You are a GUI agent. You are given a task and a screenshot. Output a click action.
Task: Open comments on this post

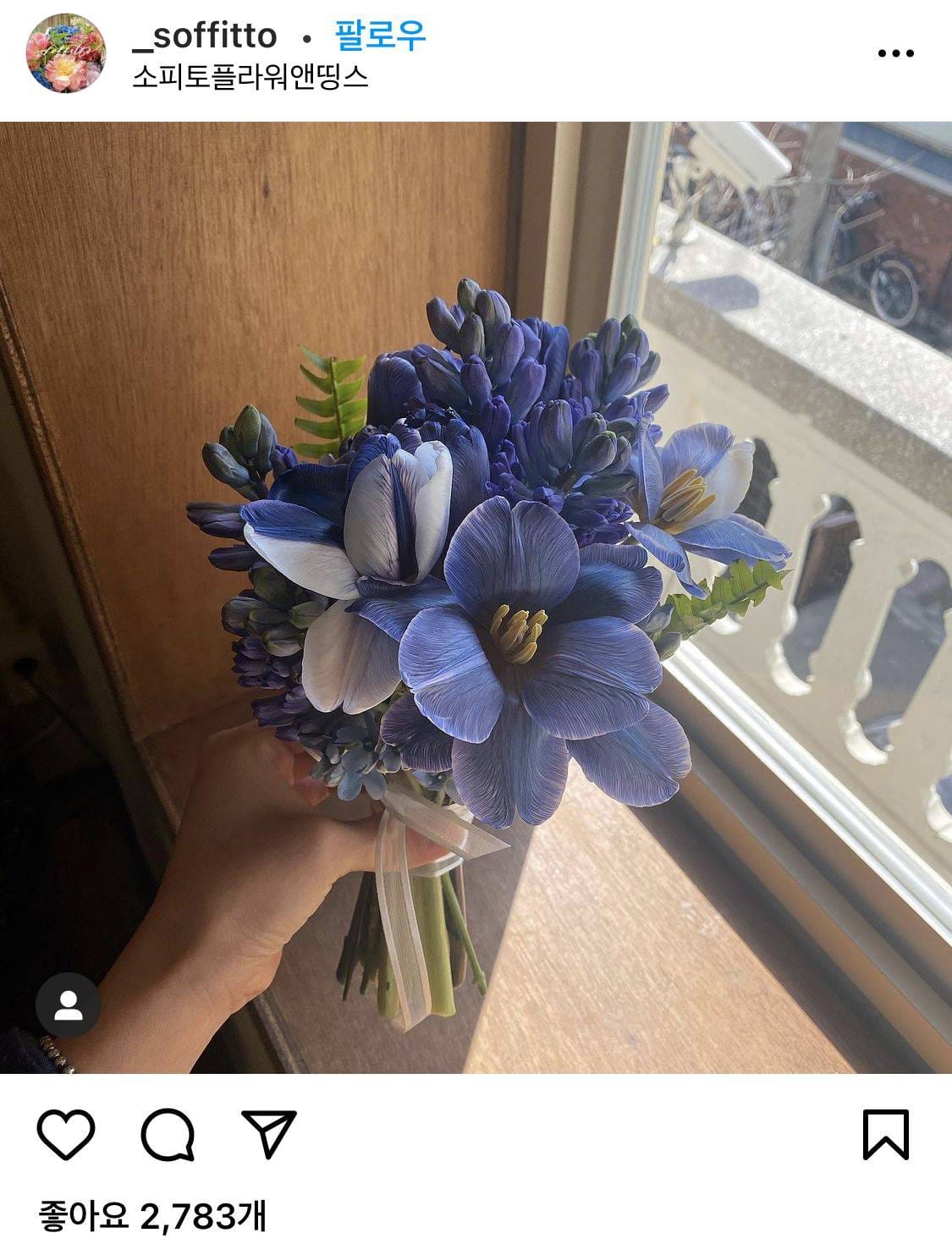click(168, 1134)
